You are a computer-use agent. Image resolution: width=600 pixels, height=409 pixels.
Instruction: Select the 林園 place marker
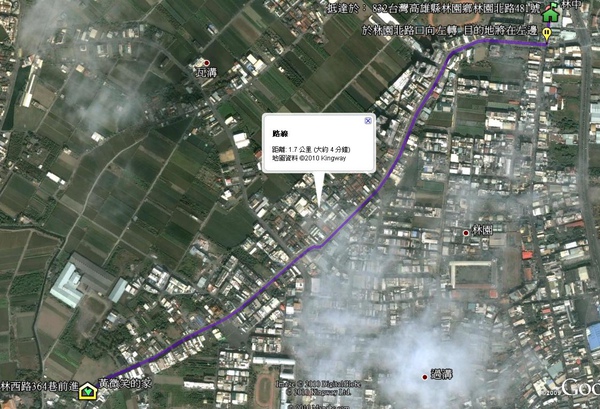tap(466, 232)
